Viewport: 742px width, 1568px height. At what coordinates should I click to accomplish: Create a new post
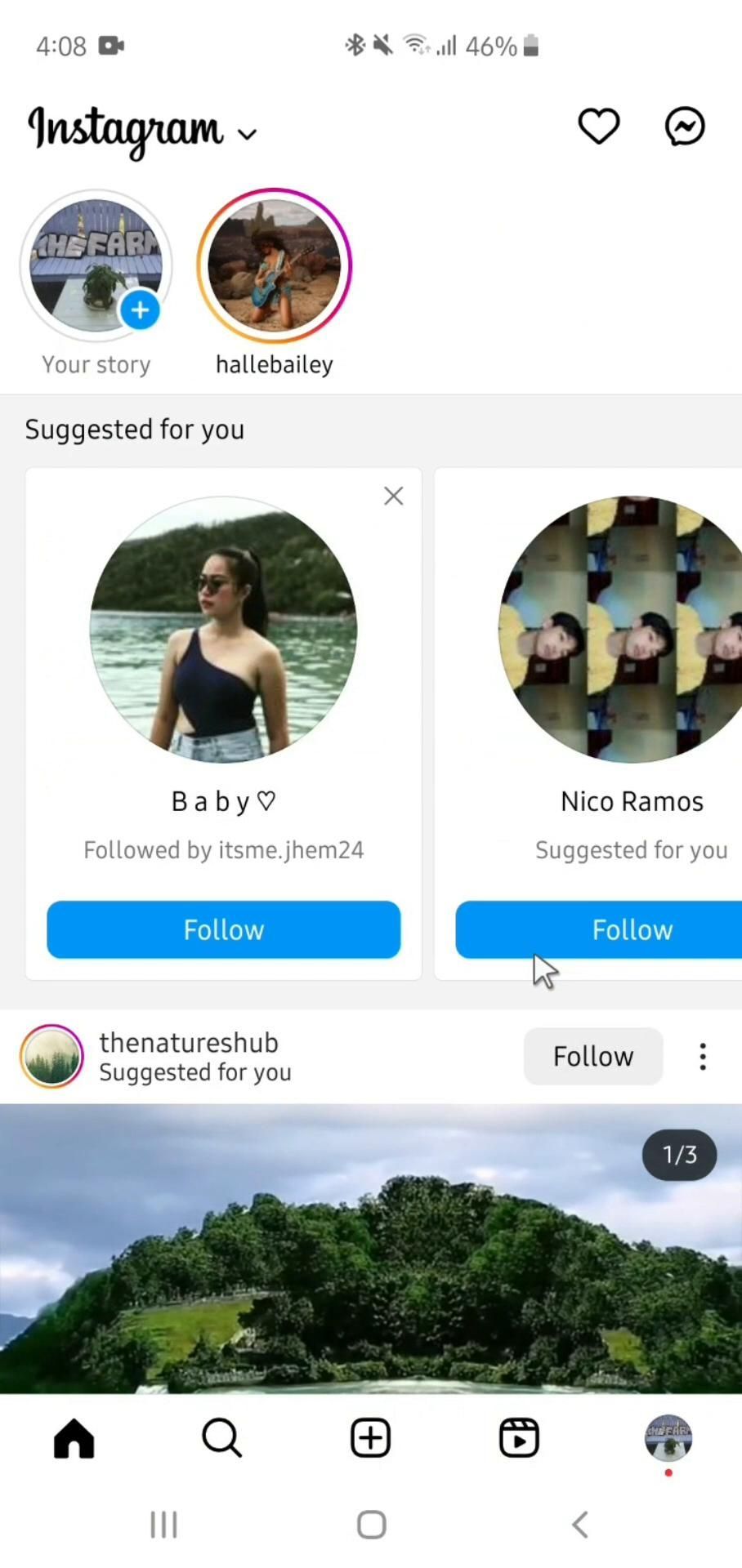(371, 1438)
